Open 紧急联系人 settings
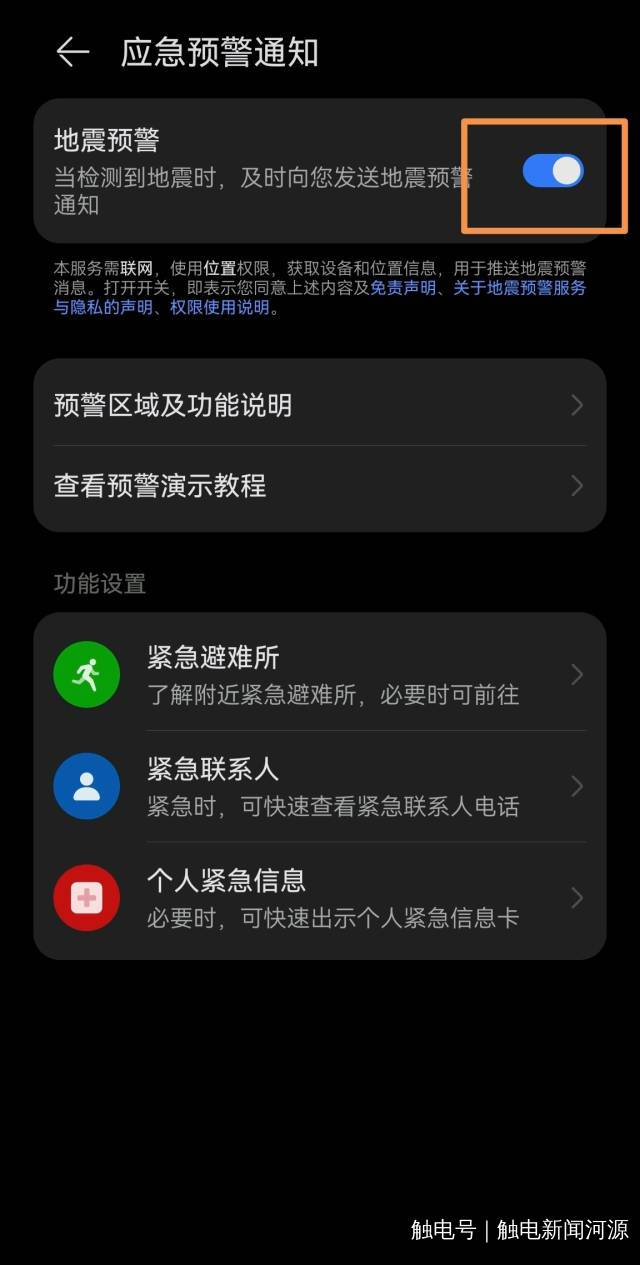 [x=320, y=787]
